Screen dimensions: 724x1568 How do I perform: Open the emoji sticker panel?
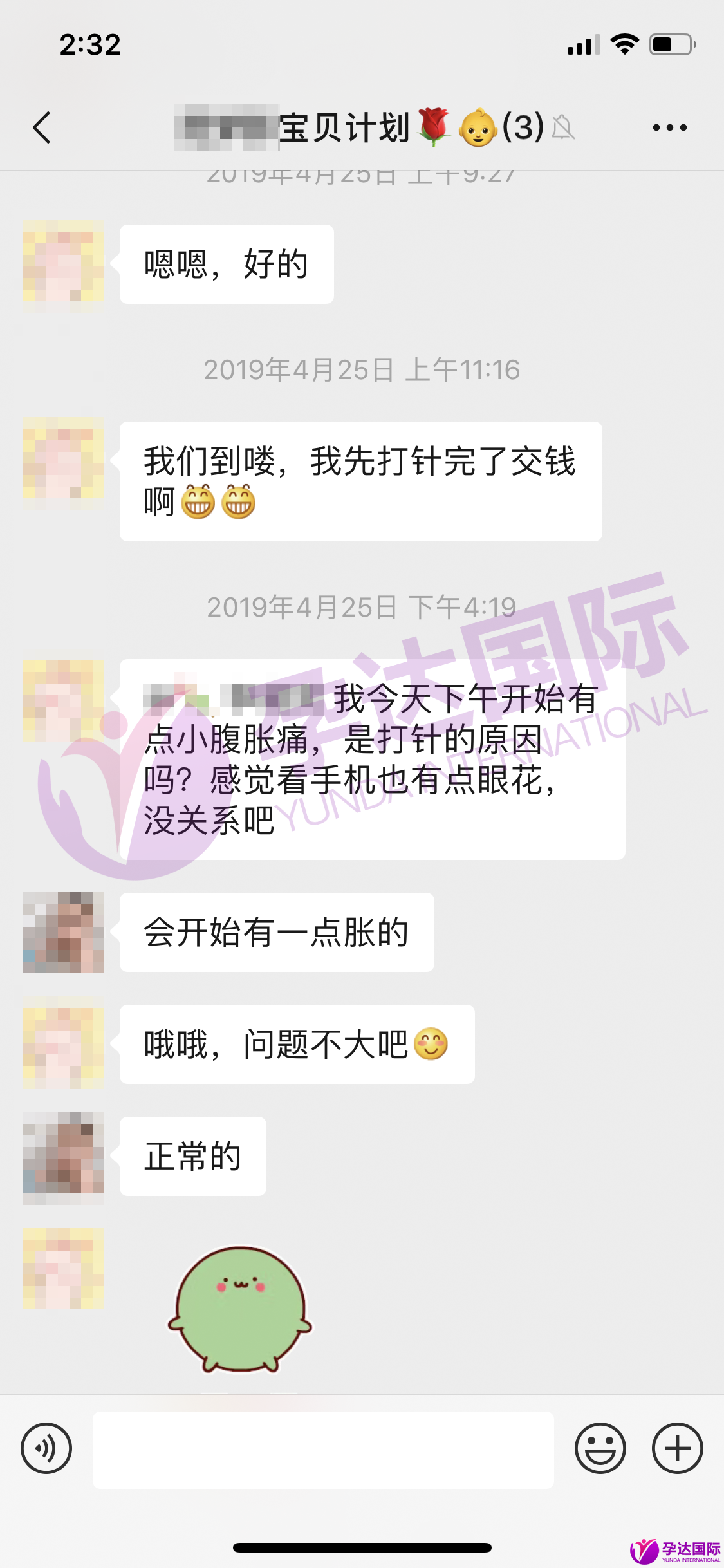(x=600, y=1448)
